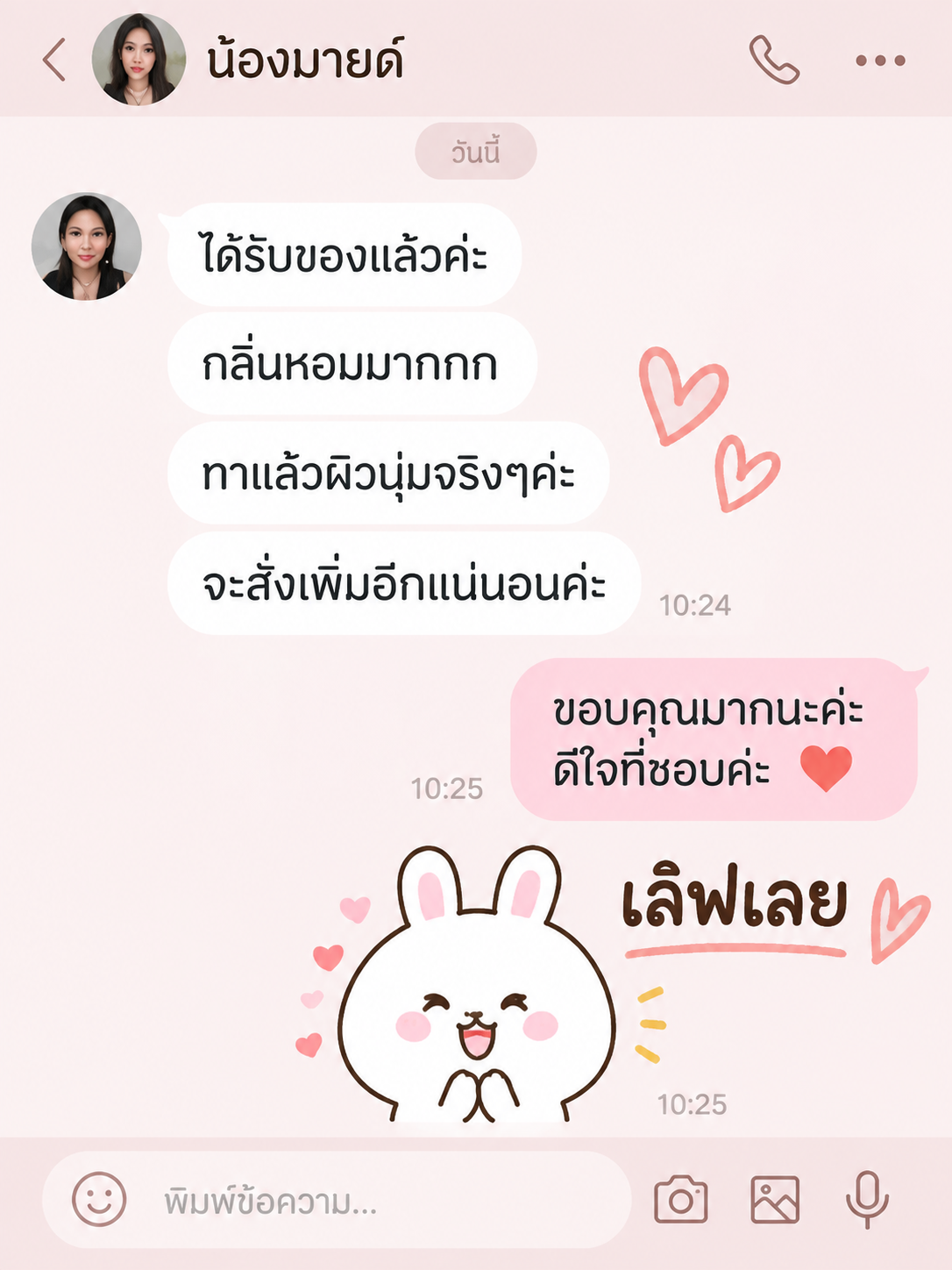Tap น้องมายด์'s avatar beside her messages
This screenshot has height=1270, width=952.
pos(86,246)
